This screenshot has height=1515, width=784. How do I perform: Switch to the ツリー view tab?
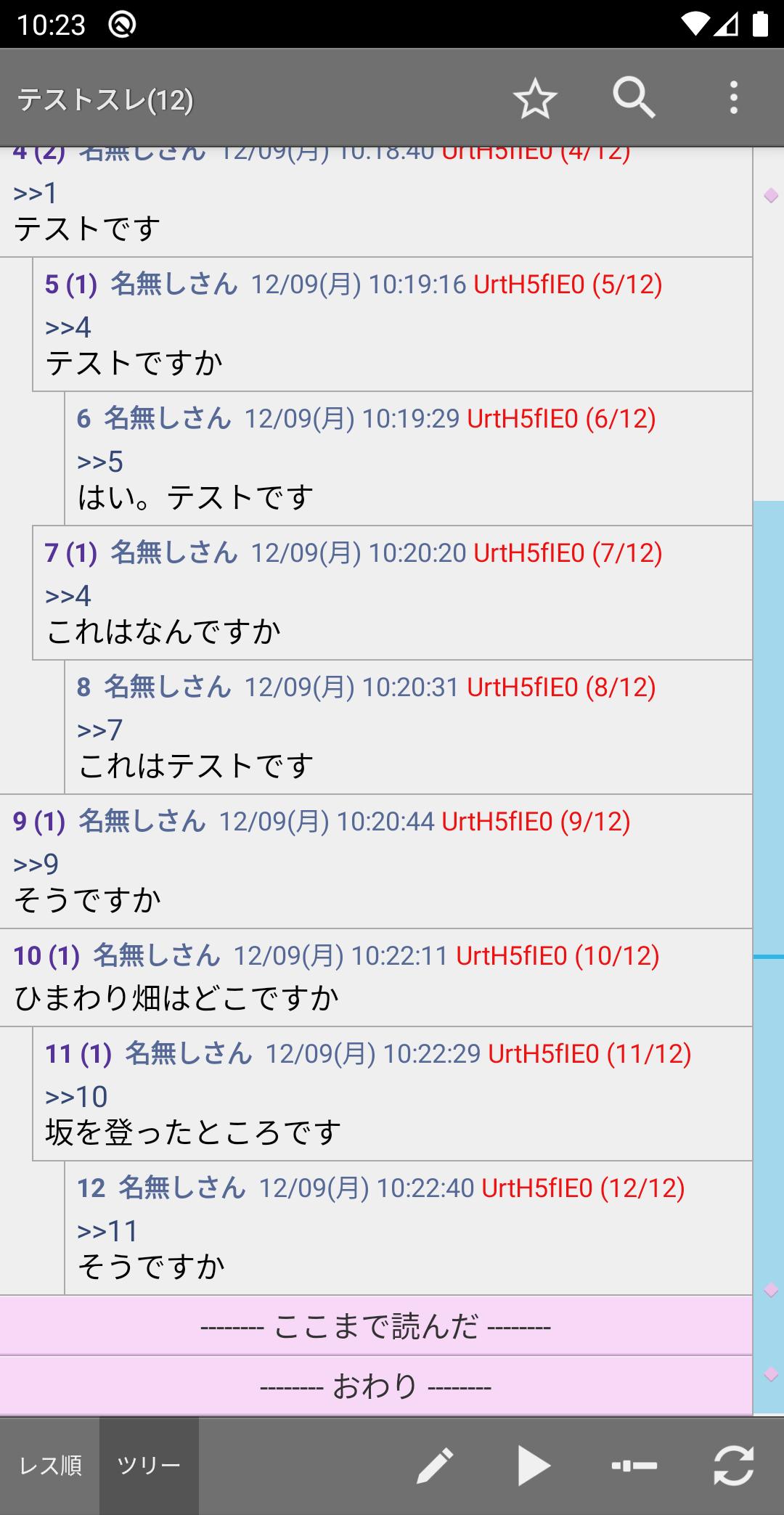click(149, 1465)
